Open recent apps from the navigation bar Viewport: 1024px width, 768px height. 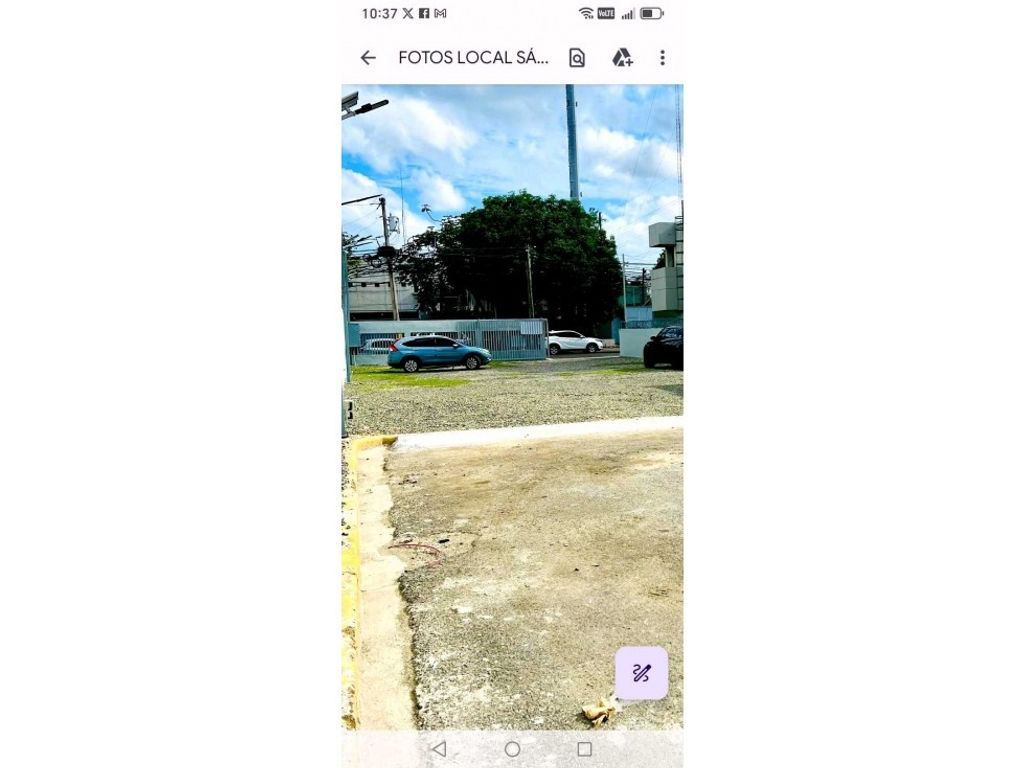click(x=585, y=749)
